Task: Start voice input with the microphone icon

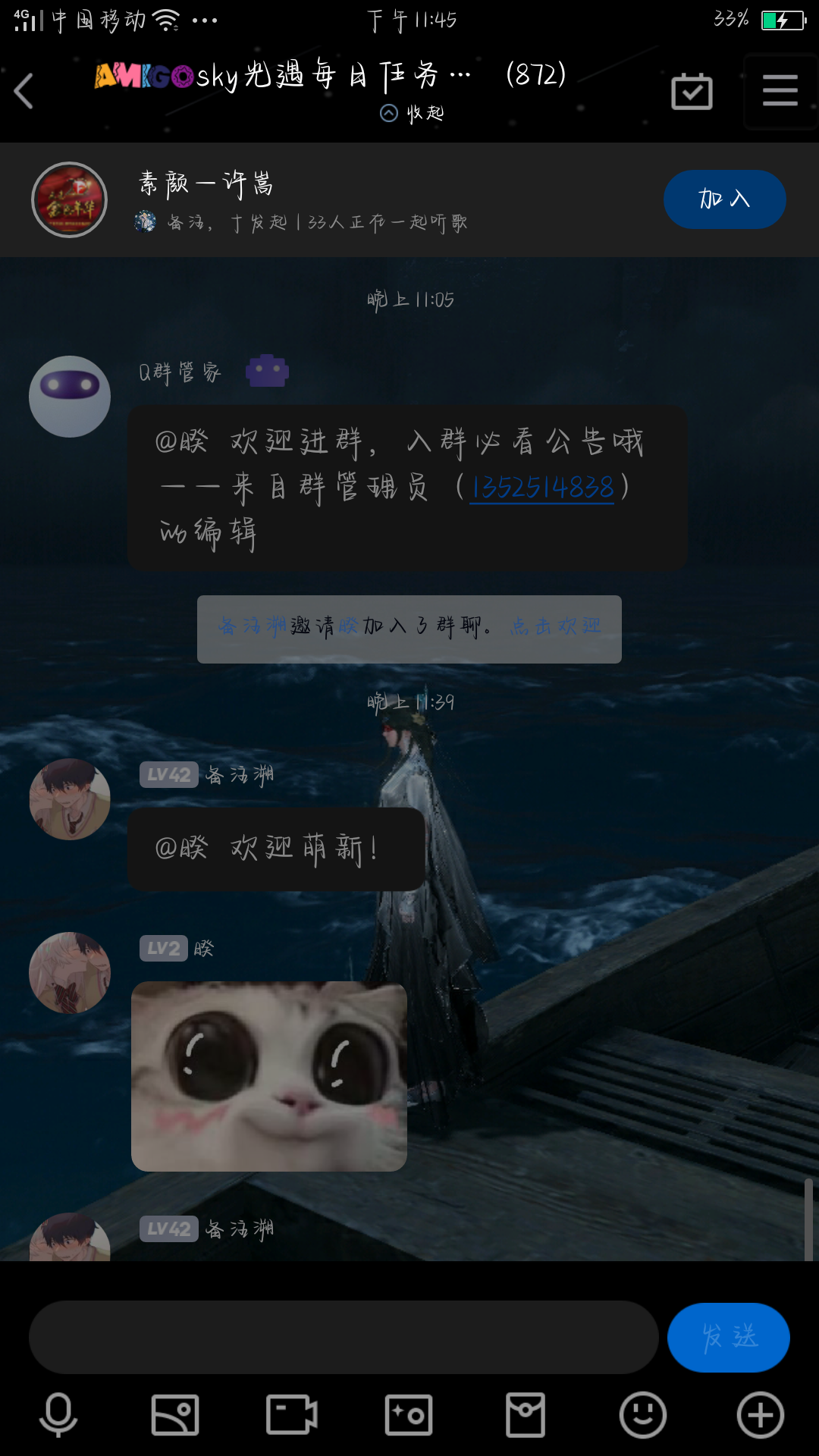Action: [58, 1415]
